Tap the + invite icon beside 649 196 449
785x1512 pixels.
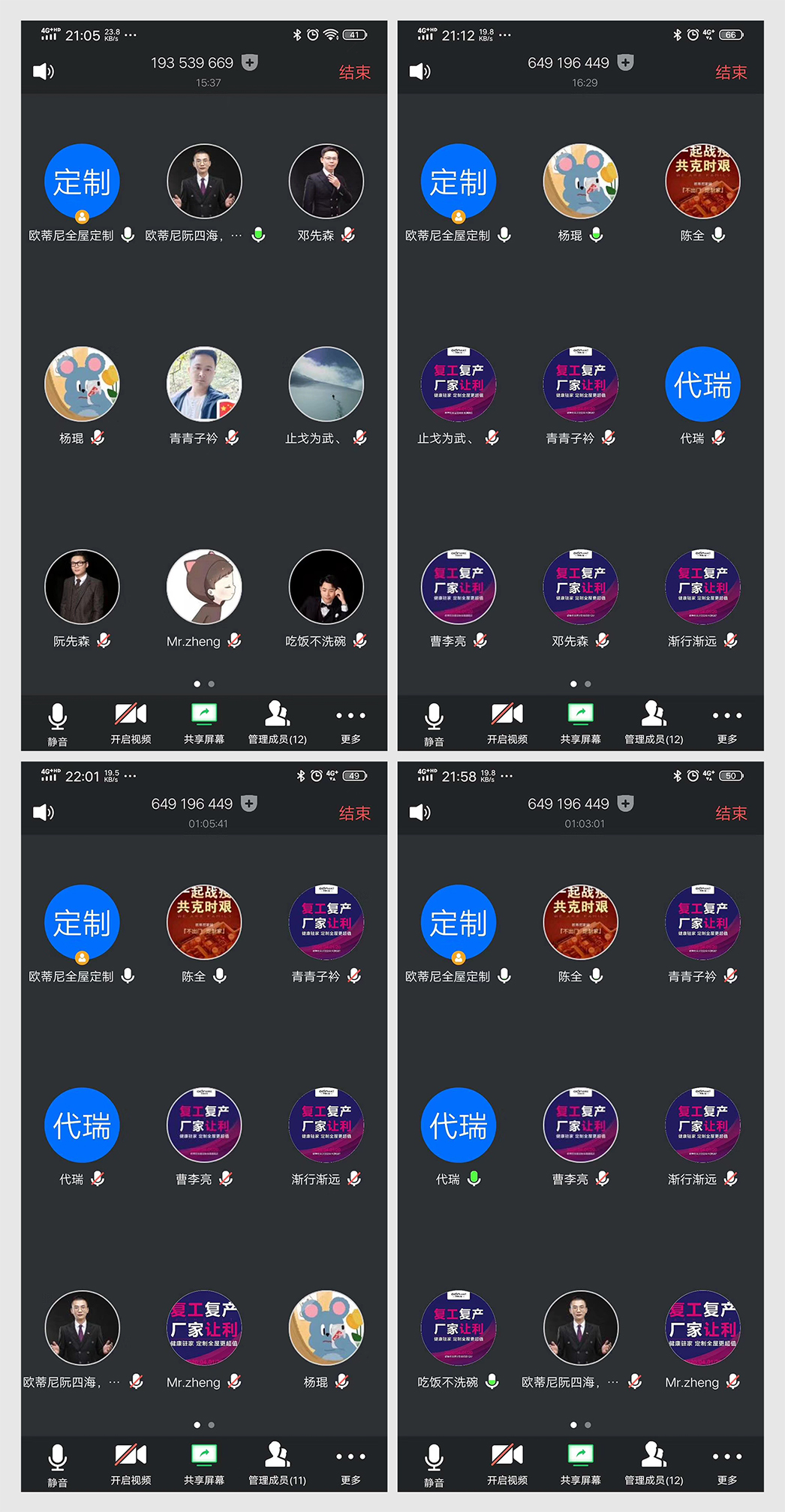[x=625, y=63]
